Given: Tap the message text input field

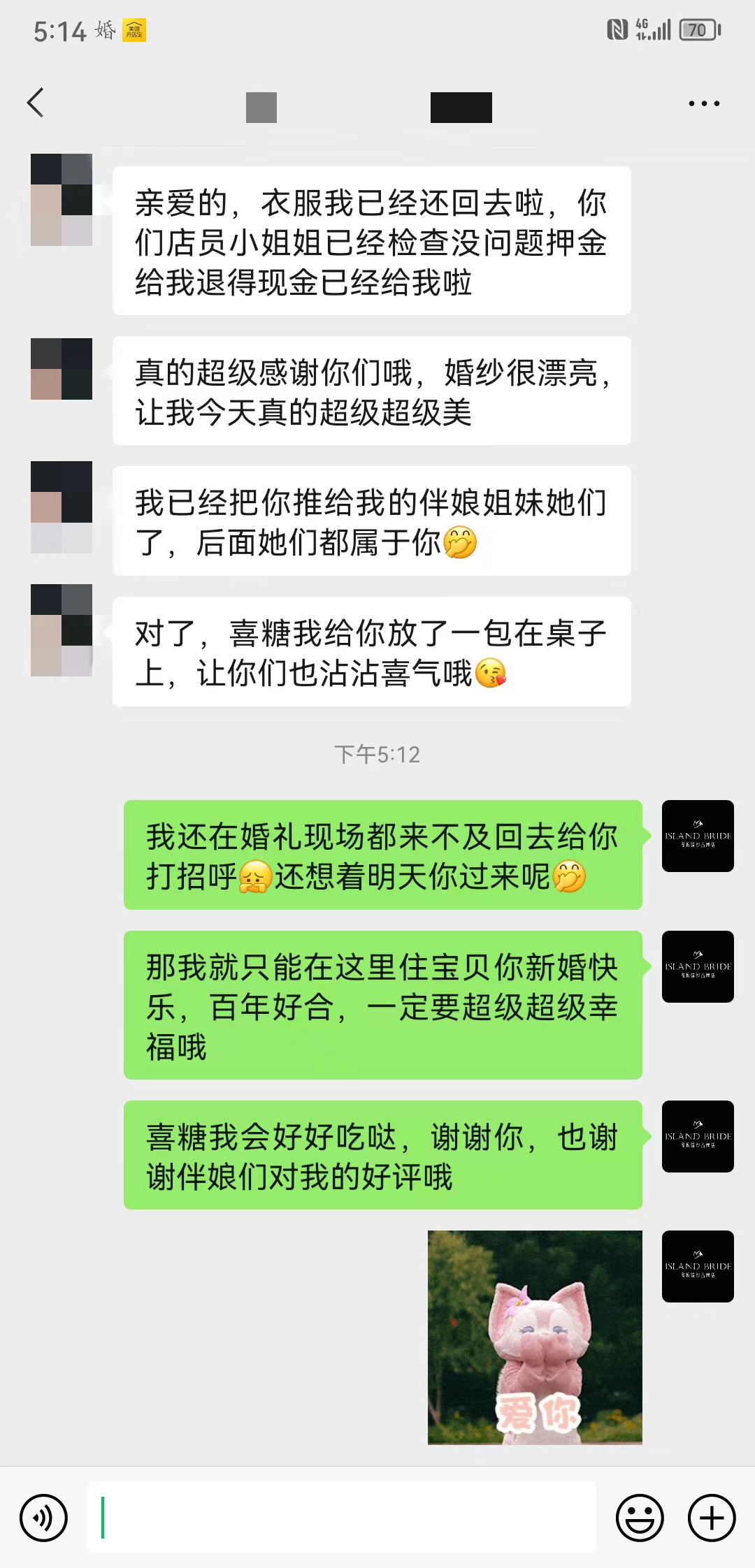Looking at the screenshot, I should pyautogui.click(x=341, y=1517).
